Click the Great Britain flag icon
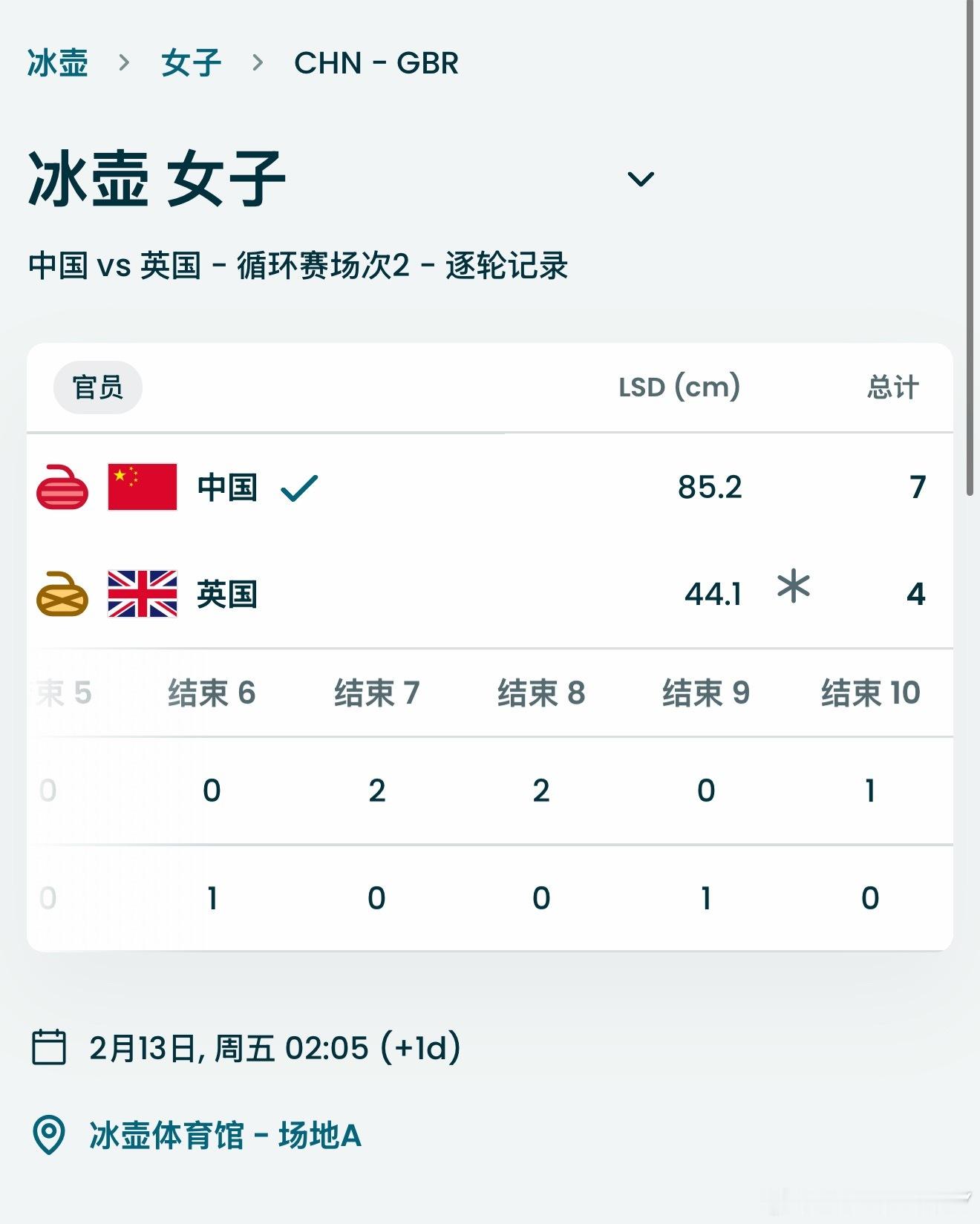980x1224 pixels. [x=143, y=594]
